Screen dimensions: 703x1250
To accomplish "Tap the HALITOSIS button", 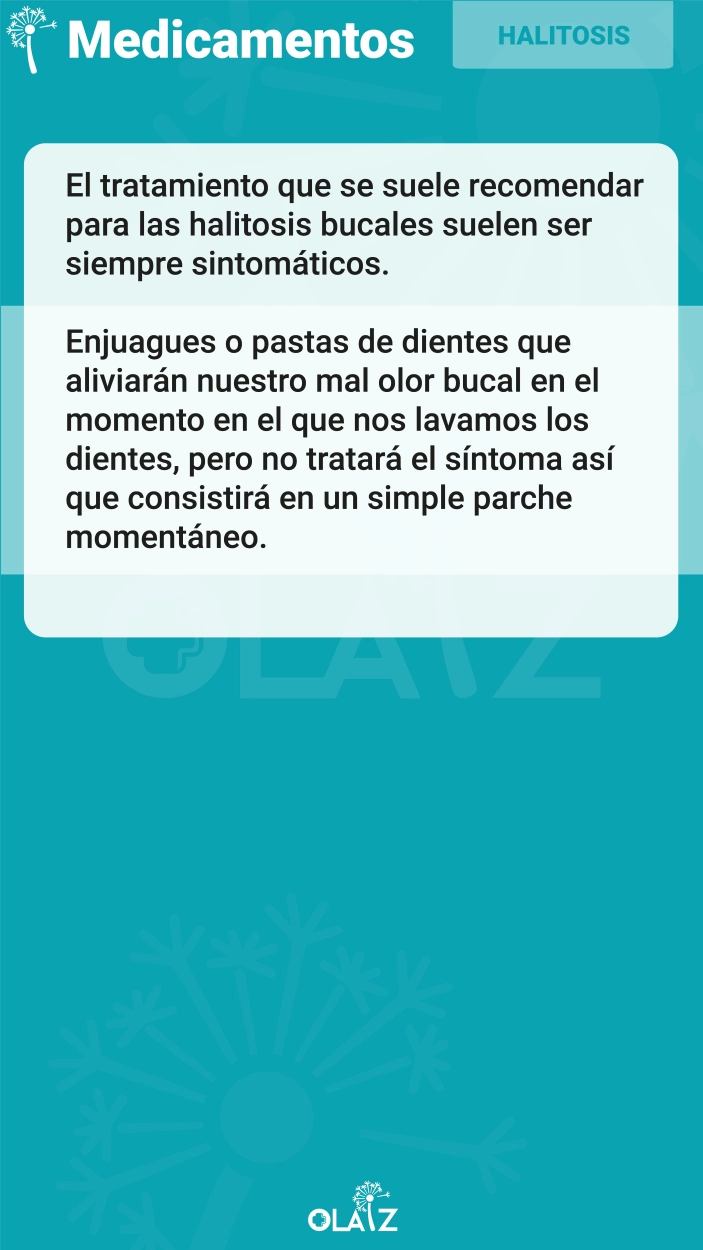I will point(563,35).
